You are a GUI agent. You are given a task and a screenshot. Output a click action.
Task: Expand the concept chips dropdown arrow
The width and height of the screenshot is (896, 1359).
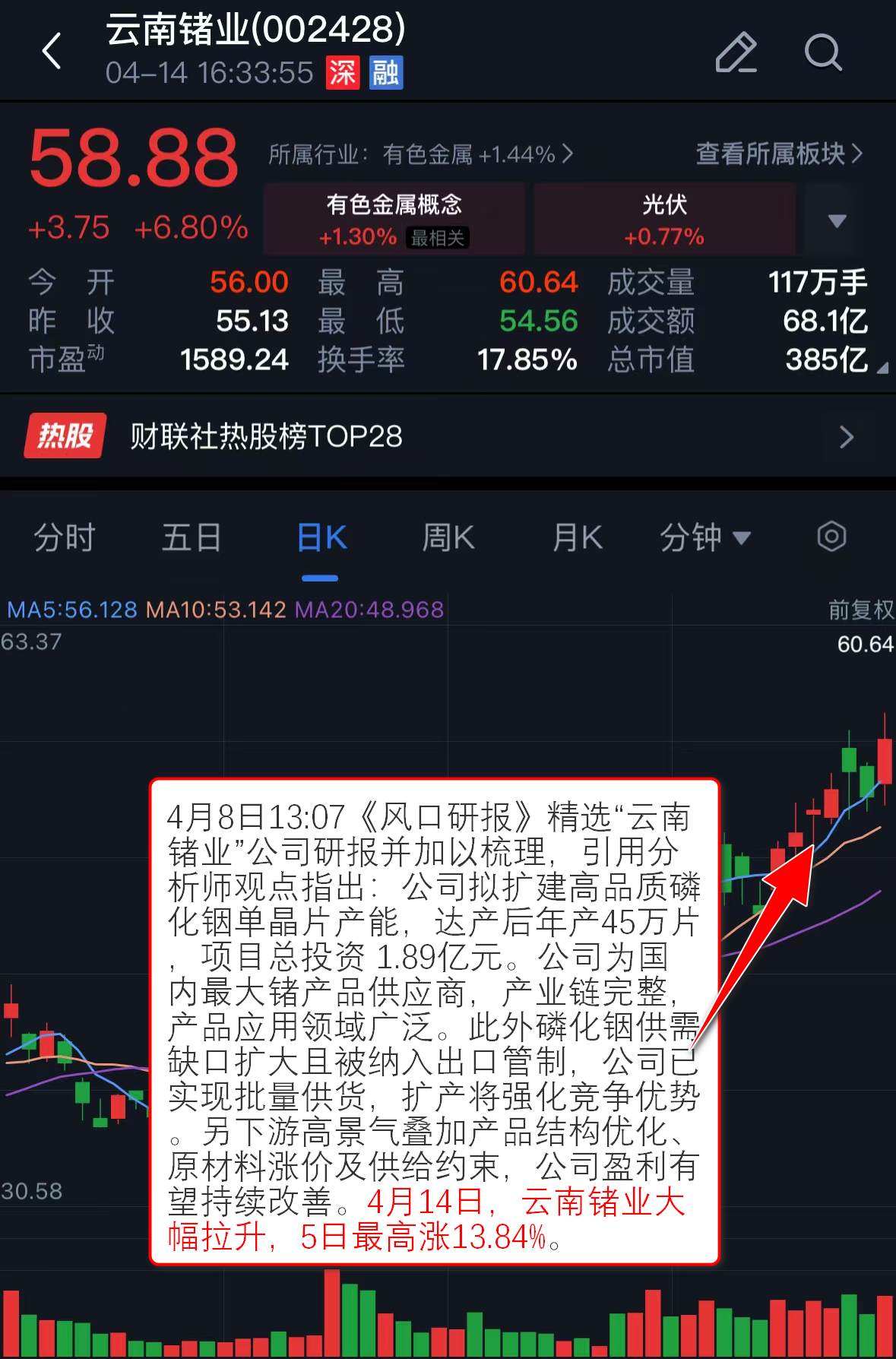(837, 220)
